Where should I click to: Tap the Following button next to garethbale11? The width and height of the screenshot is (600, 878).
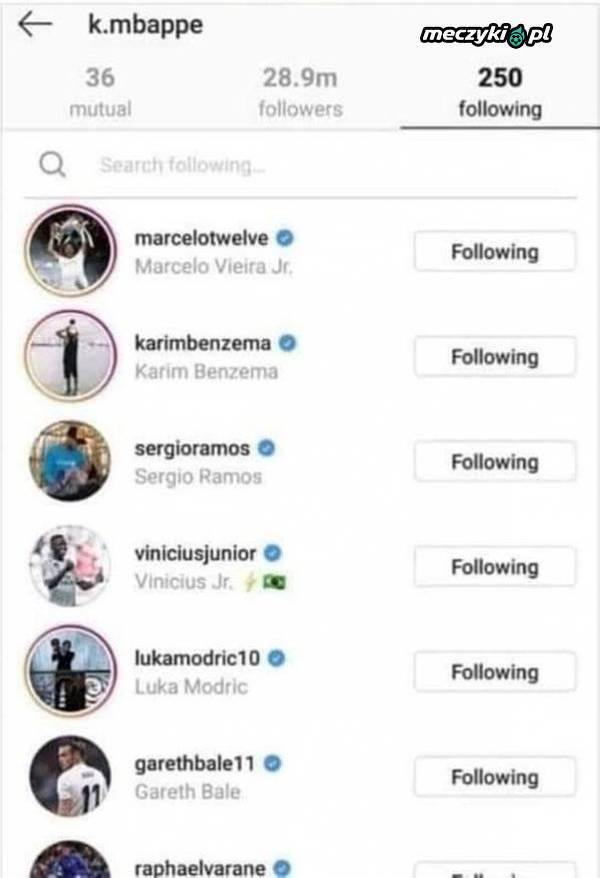494,777
